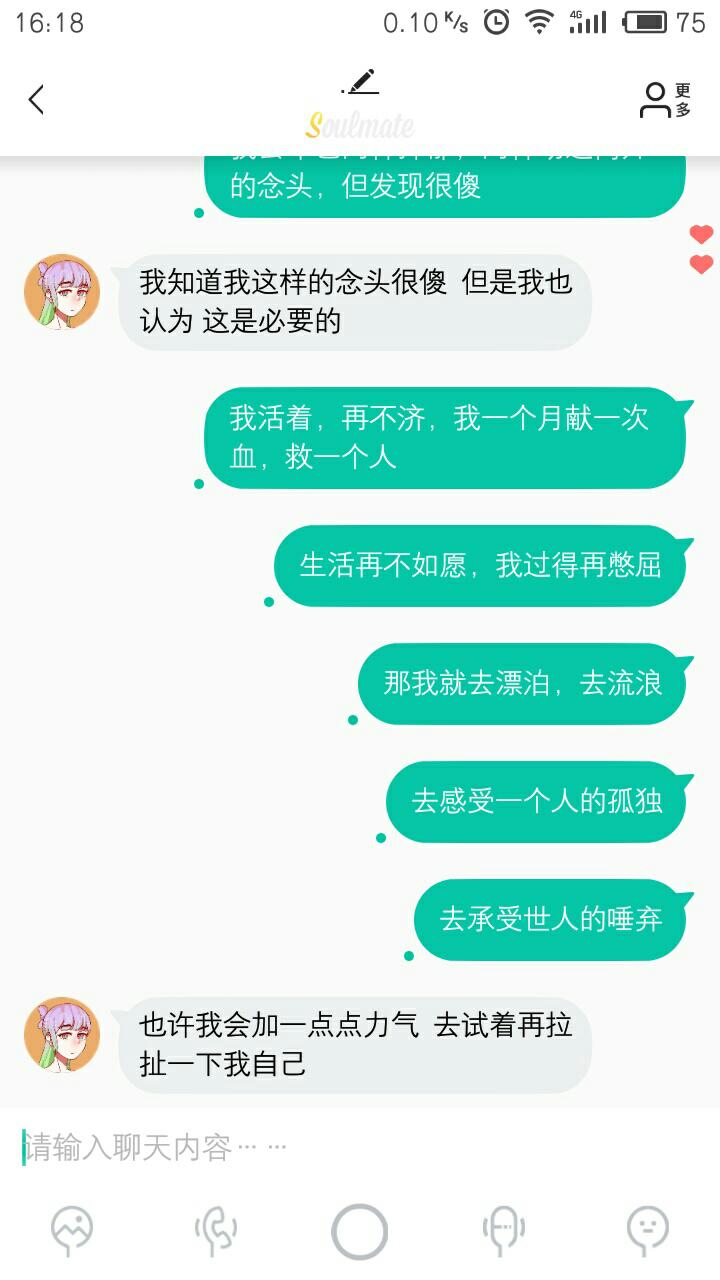The width and height of the screenshot is (720, 1280).
Task: Open the 更多 profile menu
Action: pyautogui.click(x=666, y=100)
